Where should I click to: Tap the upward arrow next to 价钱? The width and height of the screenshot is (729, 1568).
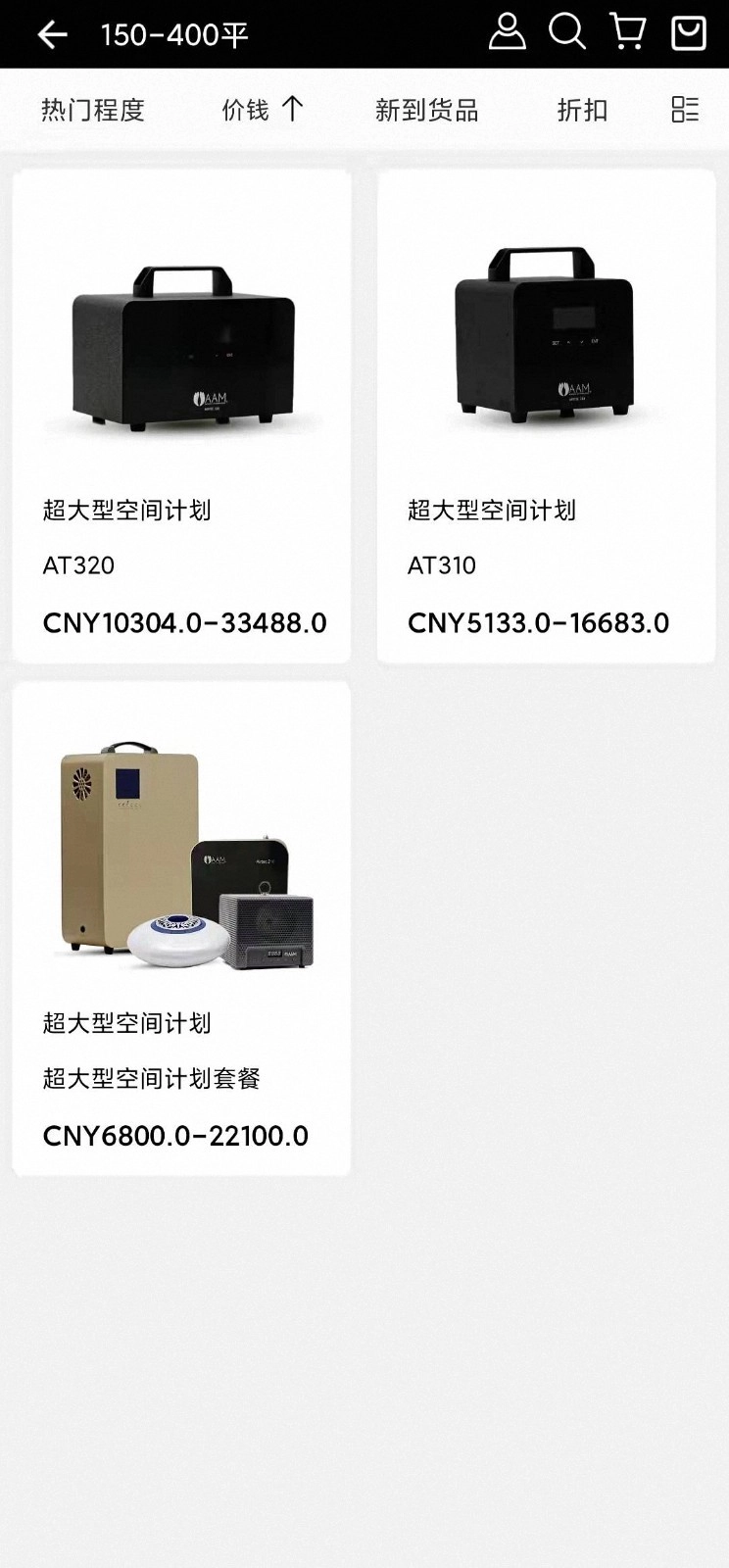coord(294,109)
